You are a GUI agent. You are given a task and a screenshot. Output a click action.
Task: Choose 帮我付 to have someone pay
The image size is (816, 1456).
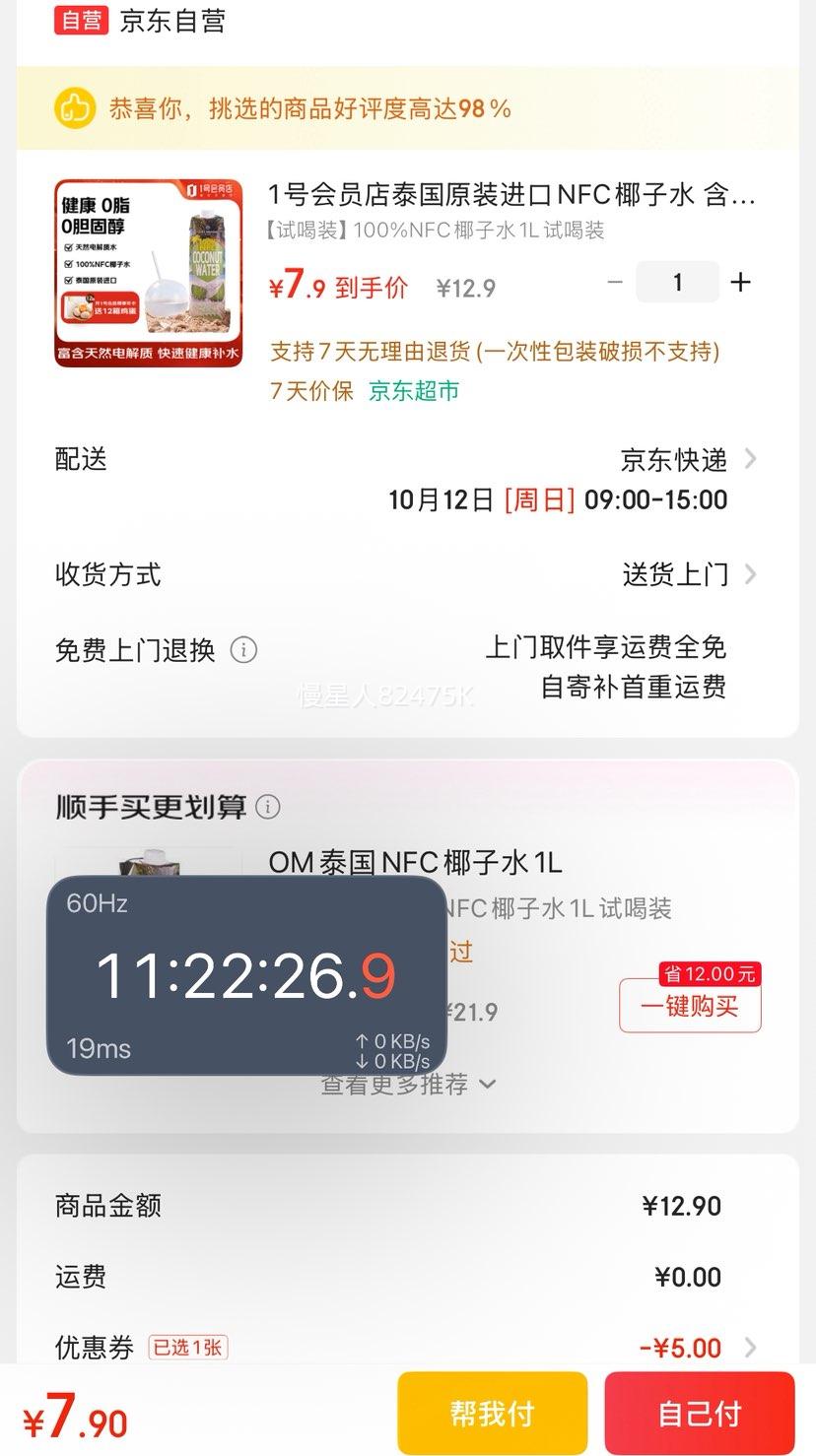coord(493,1414)
